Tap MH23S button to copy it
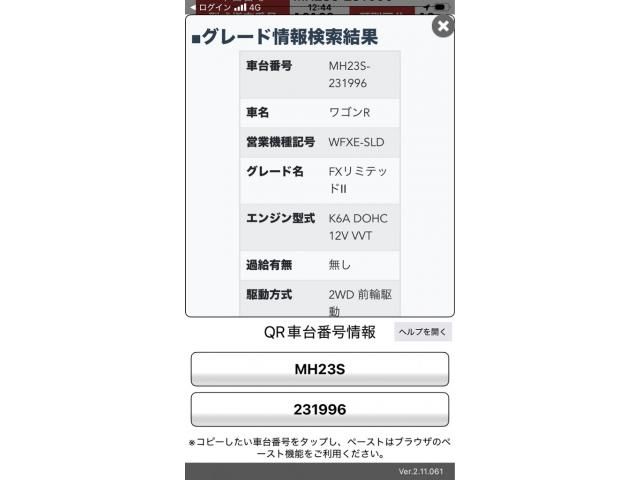Image resolution: width=640 pixels, height=480 pixels. click(x=320, y=369)
